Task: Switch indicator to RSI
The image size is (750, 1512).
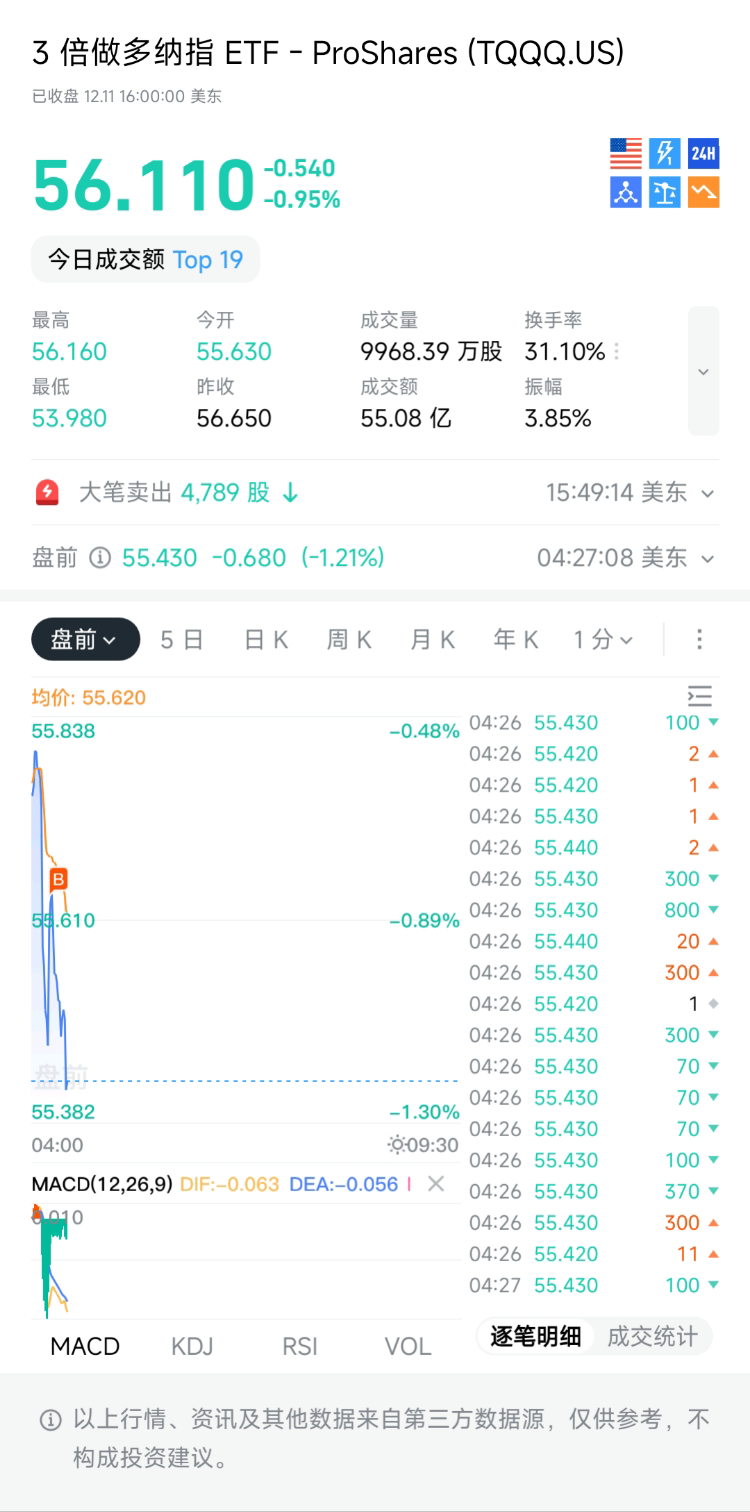Action: coord(300,1346)
